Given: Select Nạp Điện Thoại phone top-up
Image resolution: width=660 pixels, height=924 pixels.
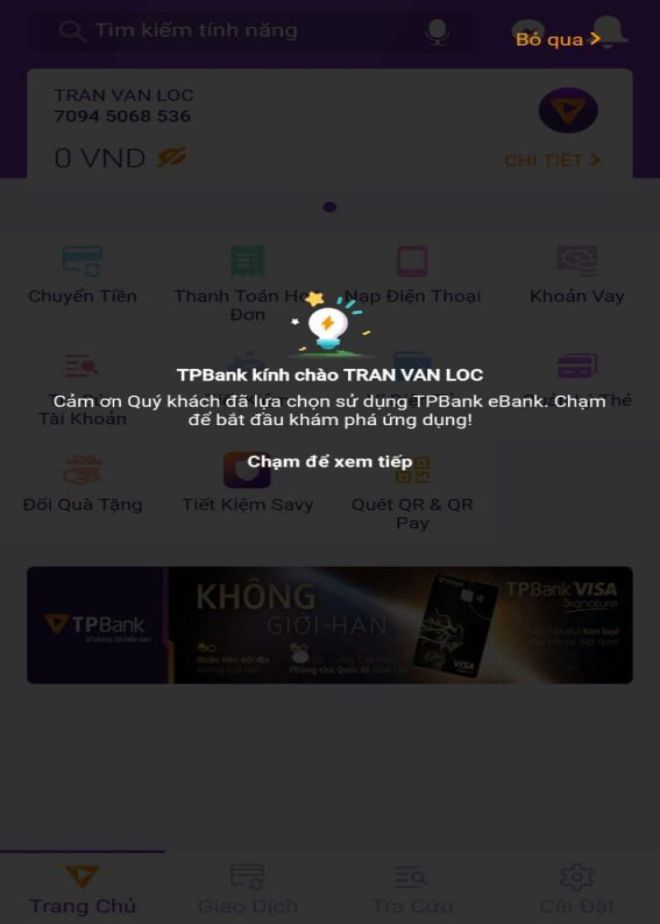Looking at the screenshot, I should click(412, 275).
